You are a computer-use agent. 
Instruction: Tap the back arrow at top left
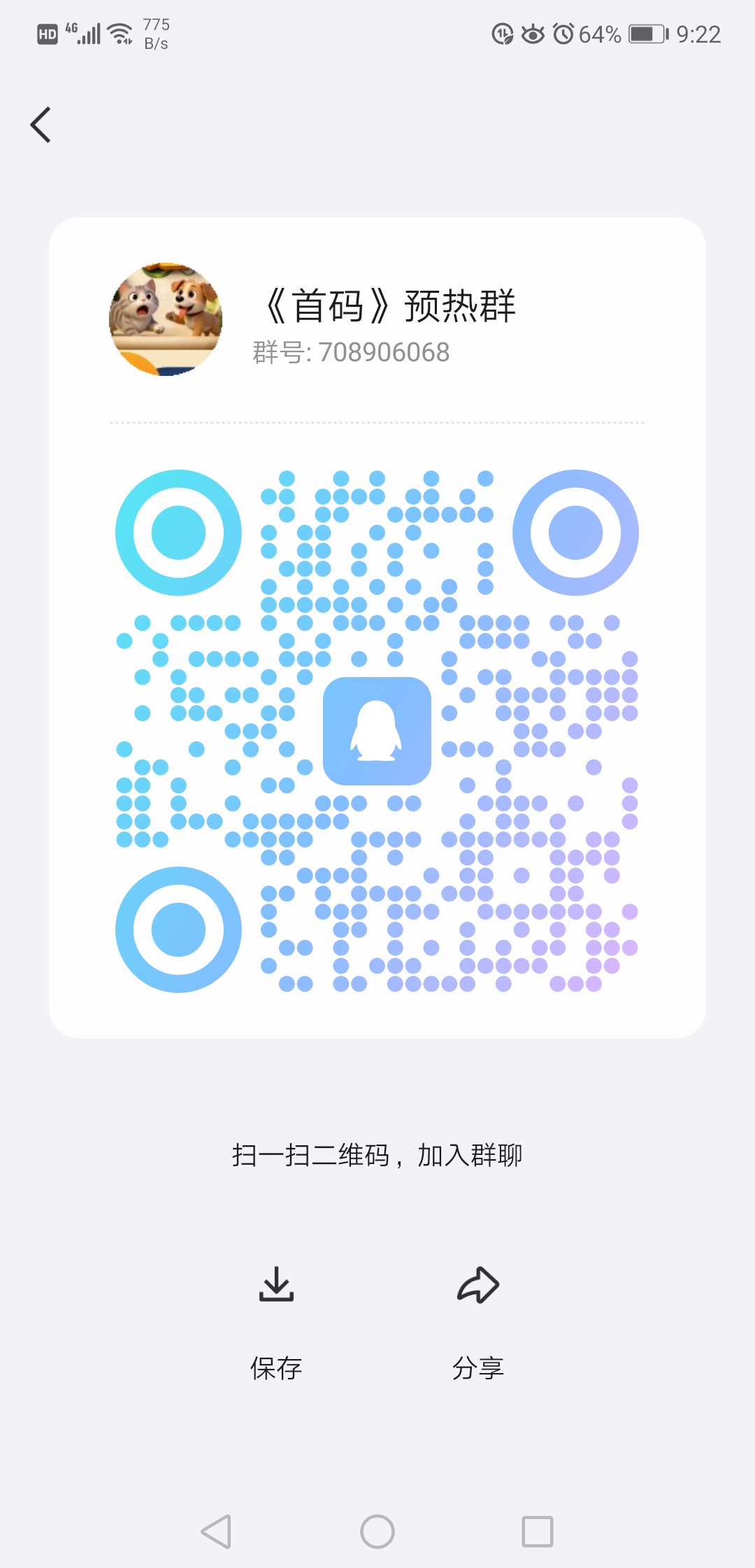point(40,124)
